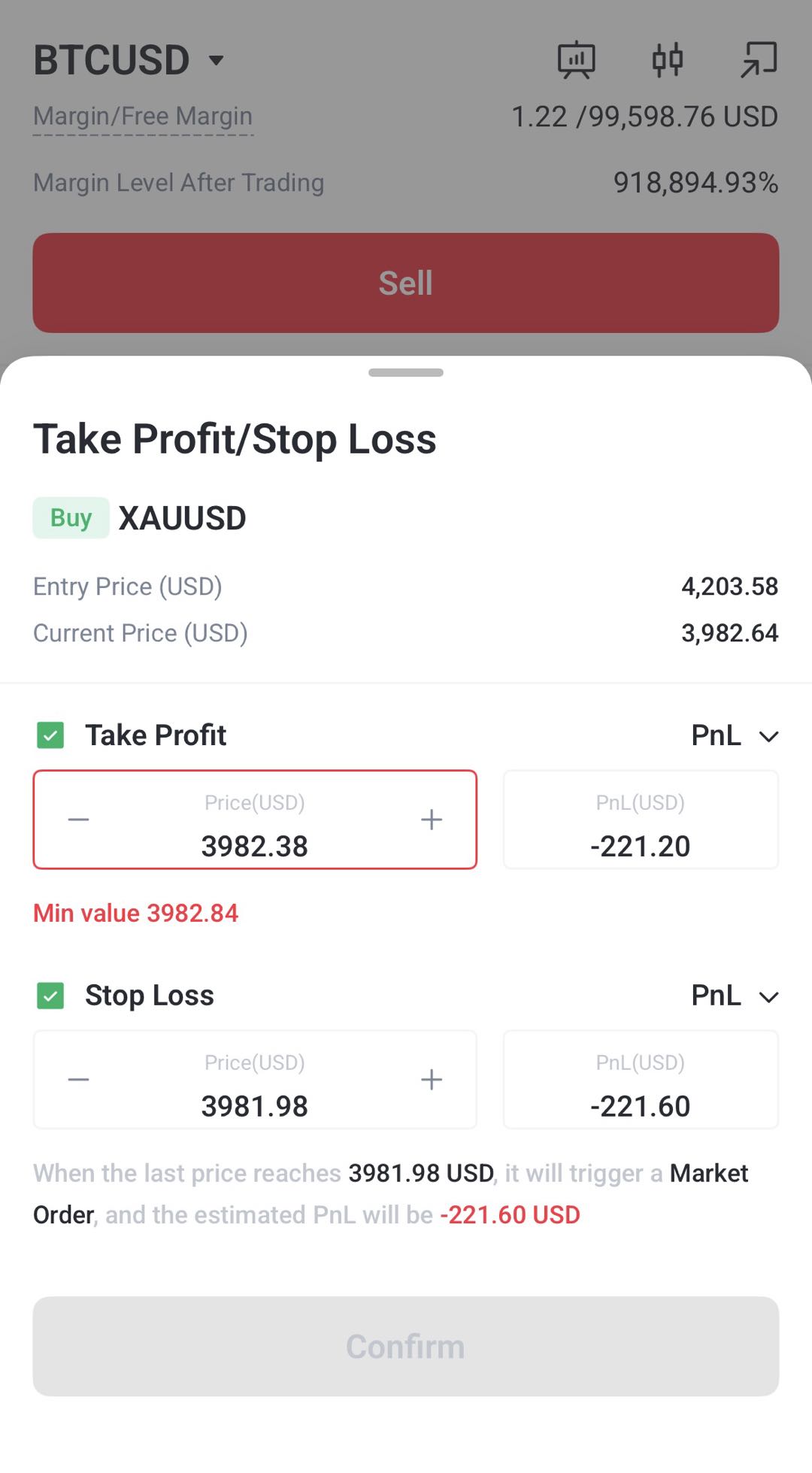812x1473 pixels.
Task: Tap the Margin/Free Margin underlined label
Action: pos(143,117)
